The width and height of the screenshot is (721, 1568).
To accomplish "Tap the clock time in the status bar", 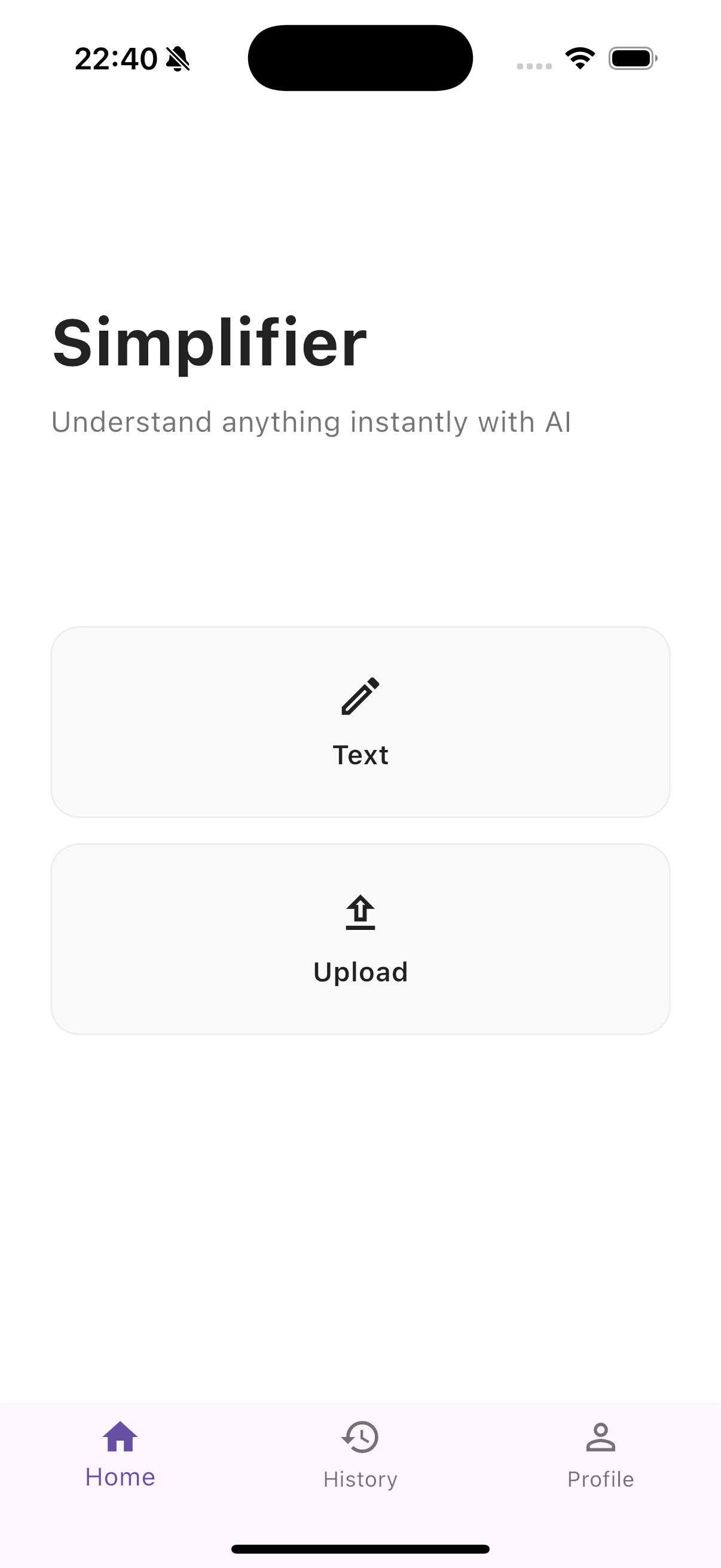I will [x=117, y=58].
